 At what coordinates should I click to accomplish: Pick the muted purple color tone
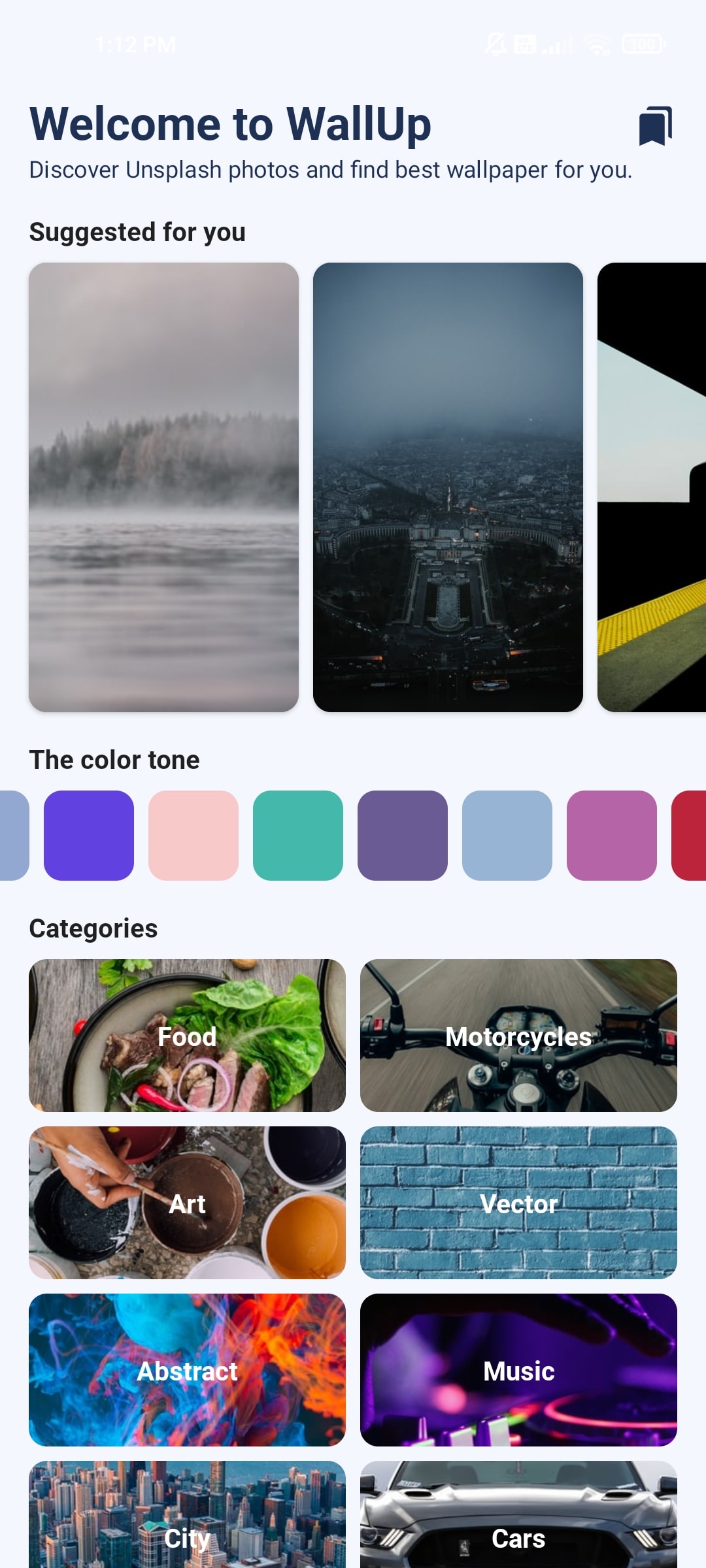(403, 836)
